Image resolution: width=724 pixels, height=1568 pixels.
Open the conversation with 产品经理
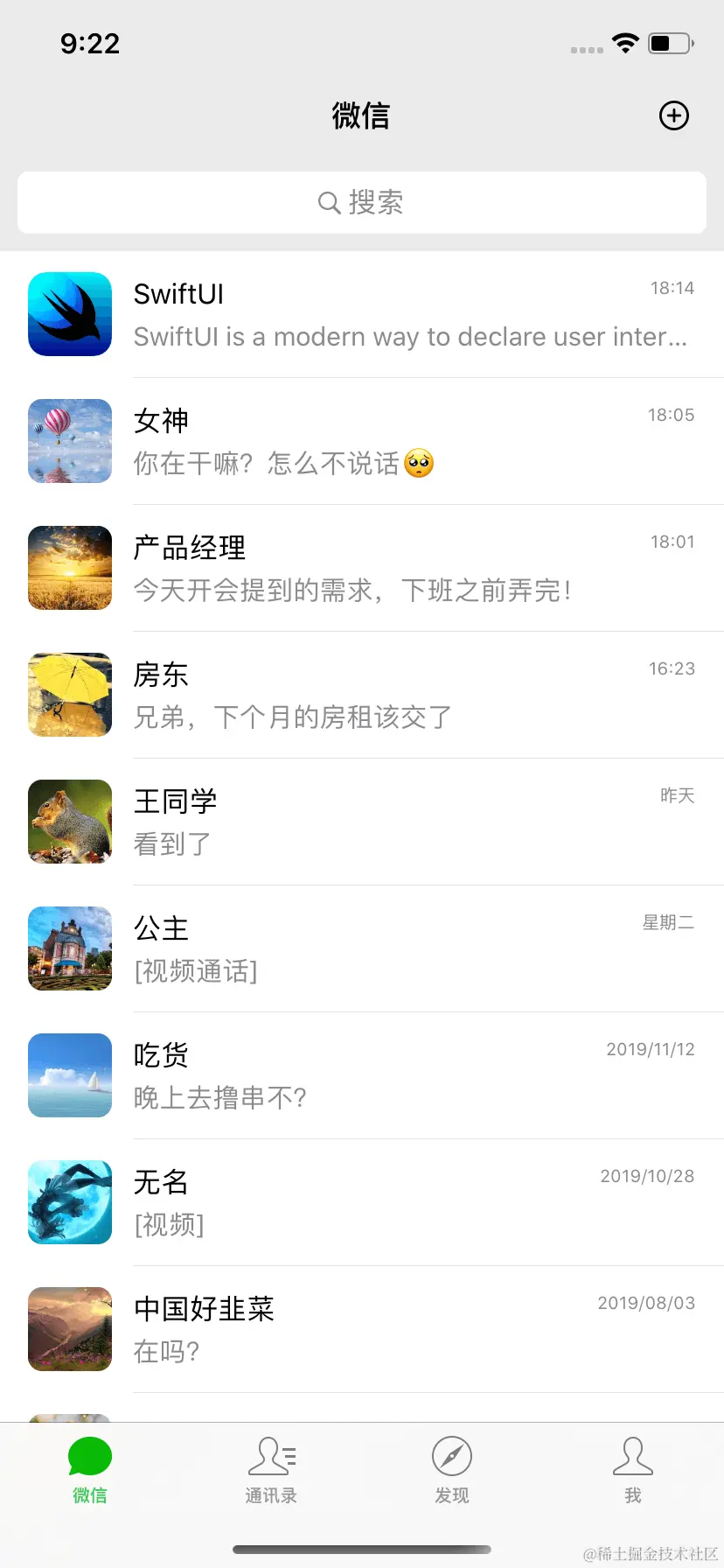click(x=362, y=569)
